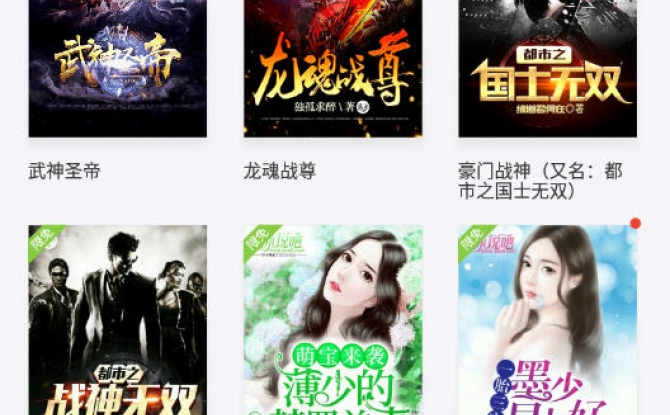This screenshot has height=415, width=670.
Task: View the 萌宝来袭 薄少的 novel
Action: tap(332, 320)
